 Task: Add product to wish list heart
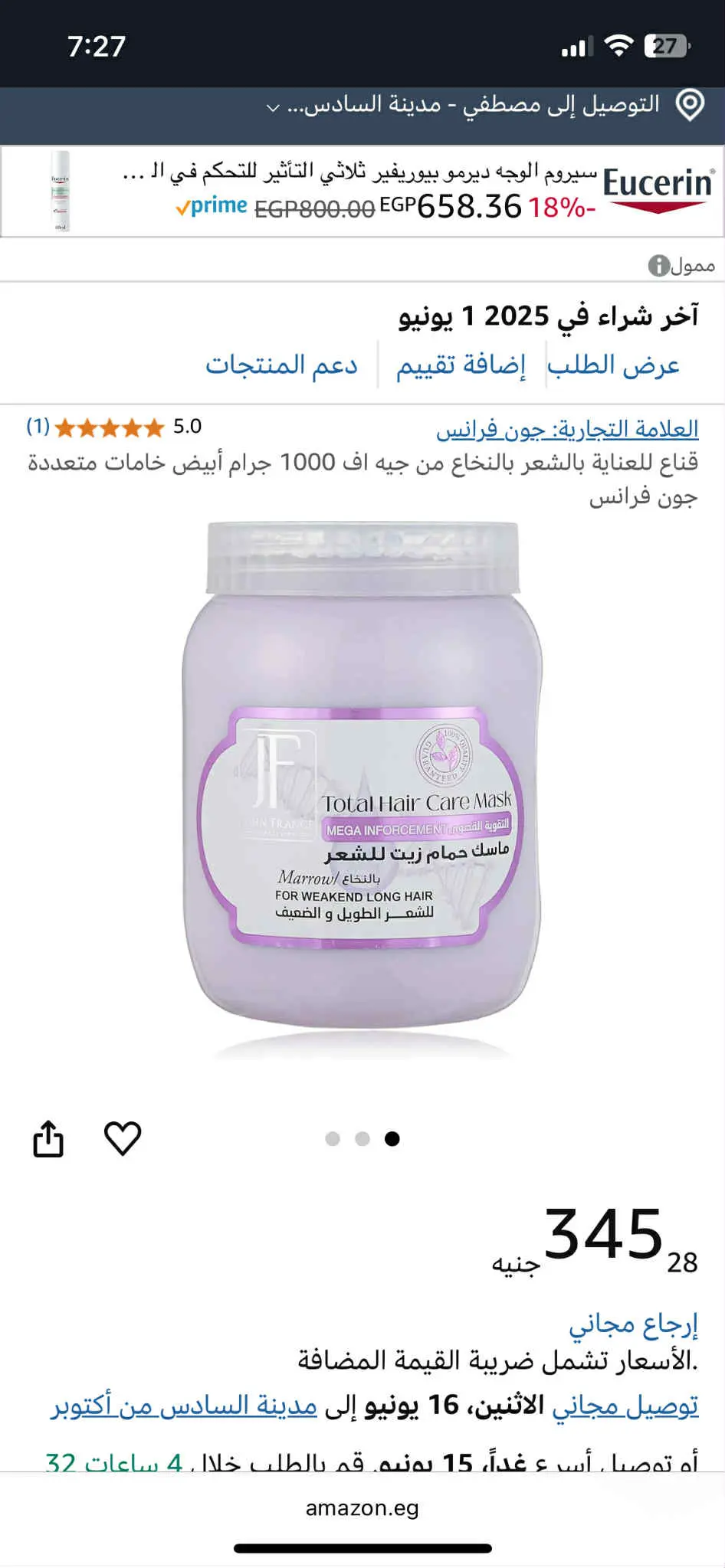pos(123,1138)
